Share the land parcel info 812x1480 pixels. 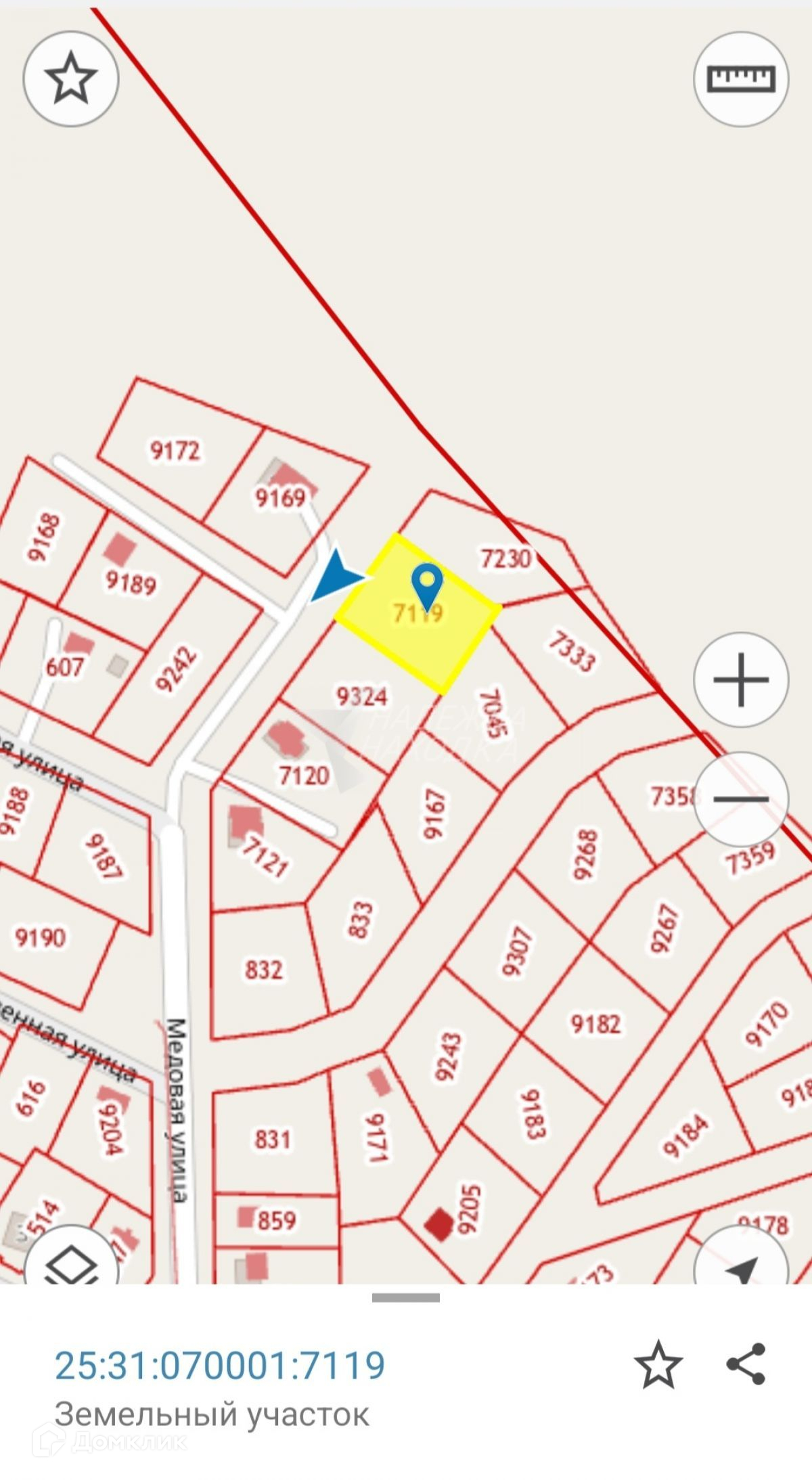click(x=746, y=1364)
